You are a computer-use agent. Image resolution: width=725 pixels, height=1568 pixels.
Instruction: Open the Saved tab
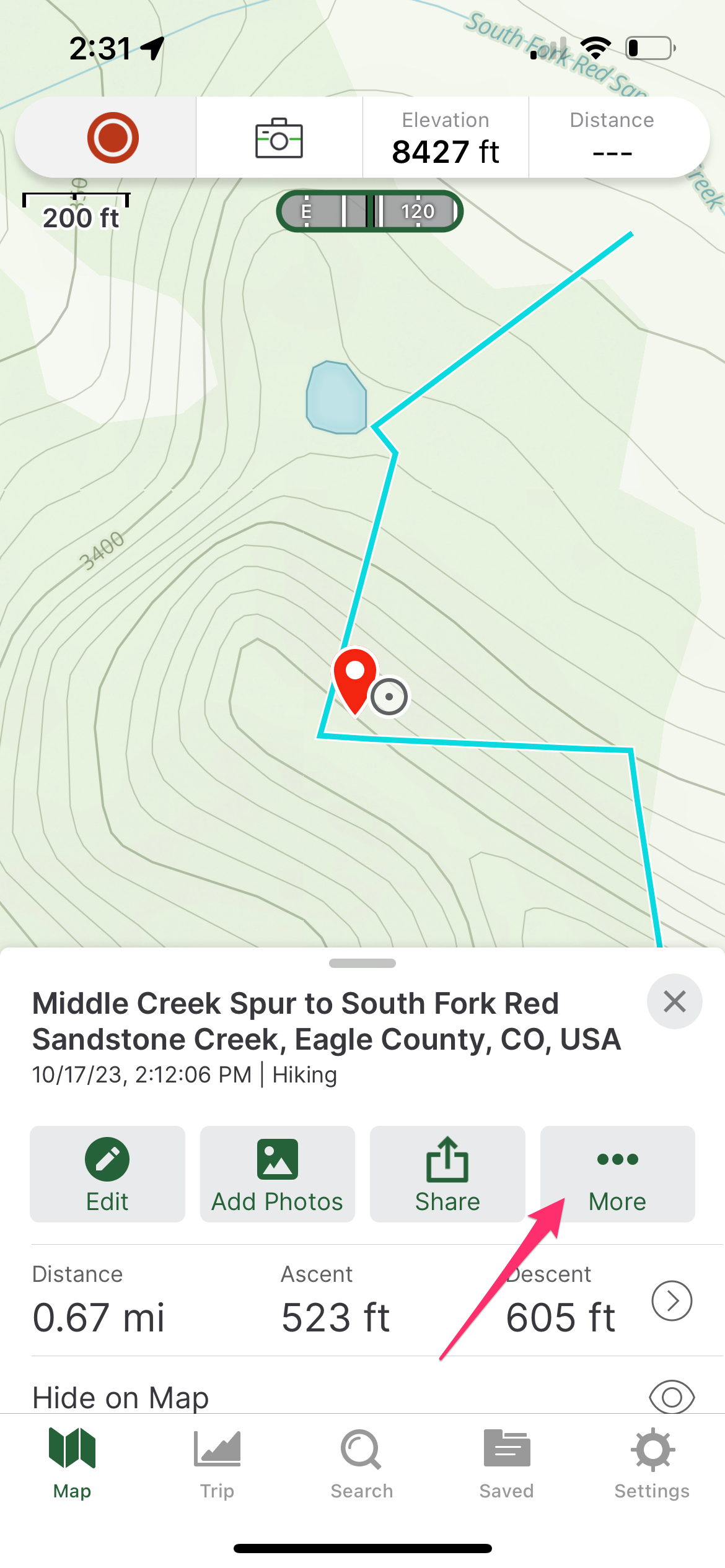coord(506,1463)
